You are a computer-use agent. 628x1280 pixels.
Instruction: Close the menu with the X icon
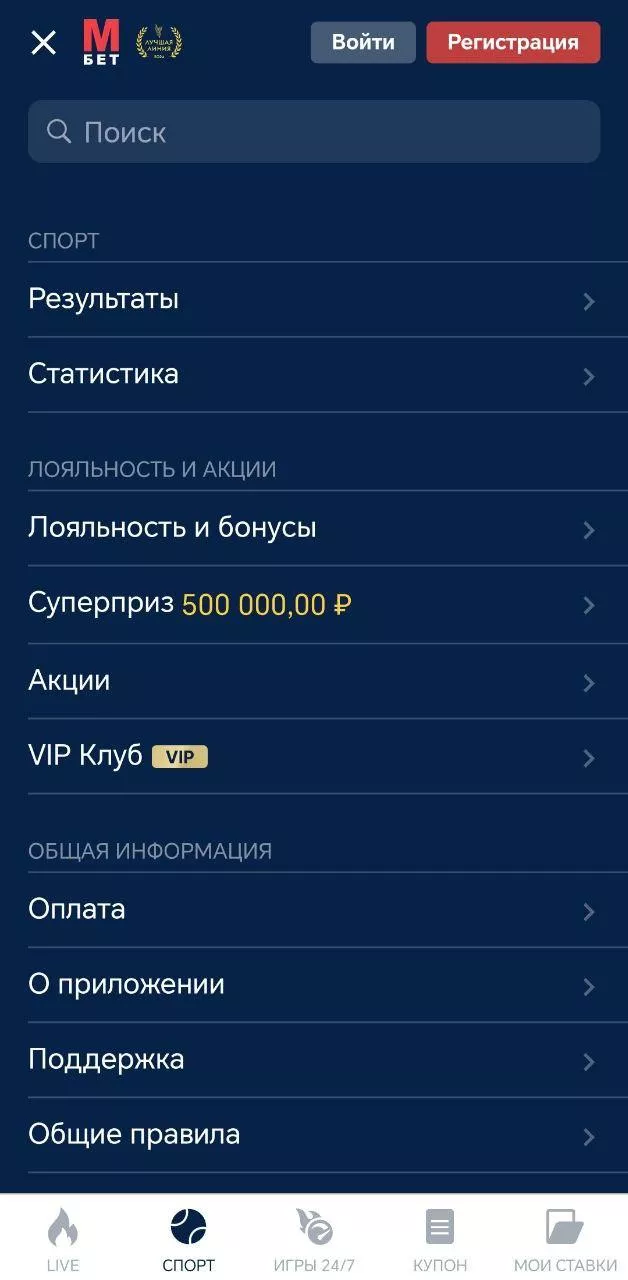click(44, 43)
